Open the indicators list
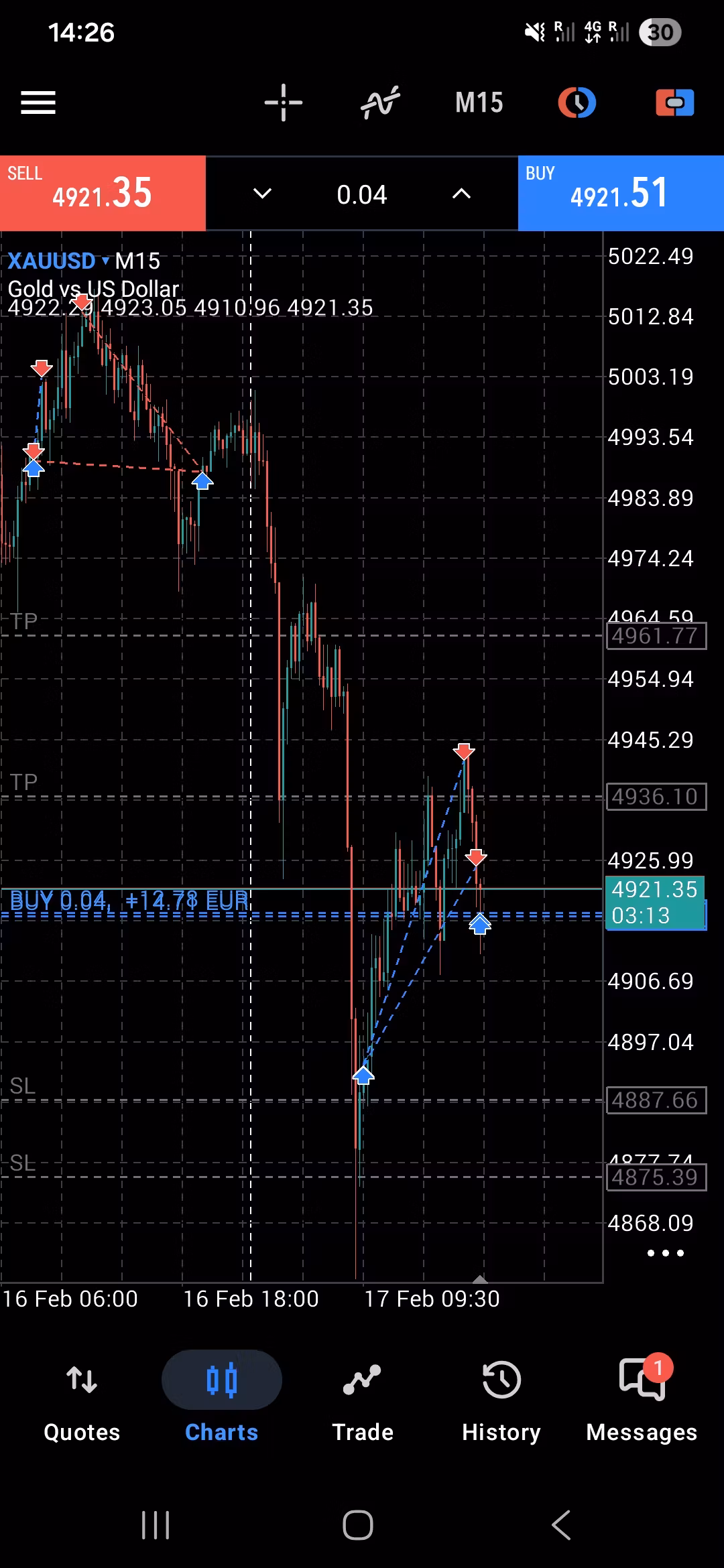Screen dimensions: 724x1568 click(x=380, y=103)
